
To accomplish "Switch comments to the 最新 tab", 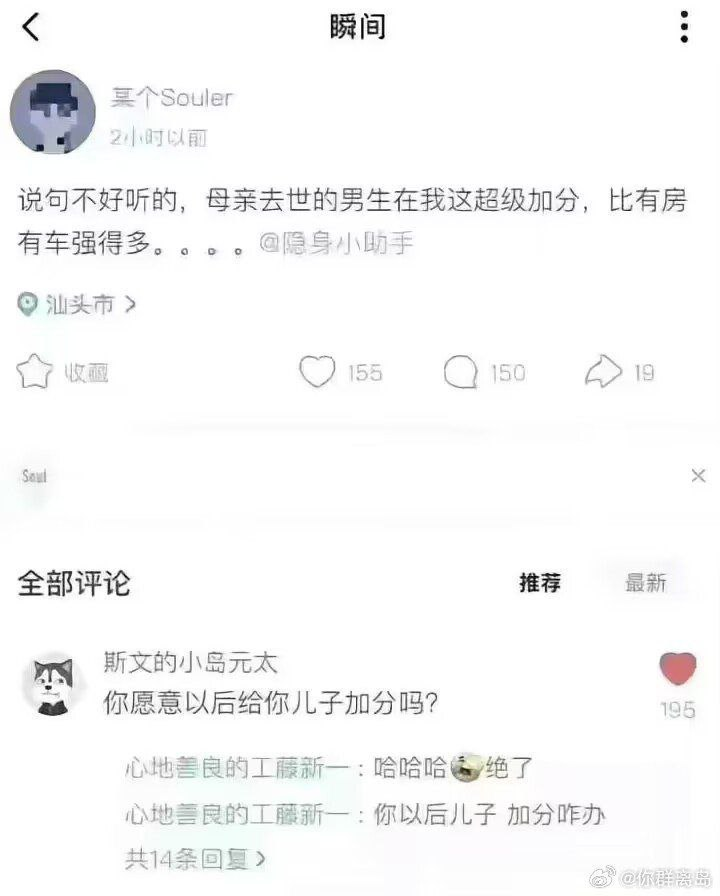I will [x=645, y=582].
